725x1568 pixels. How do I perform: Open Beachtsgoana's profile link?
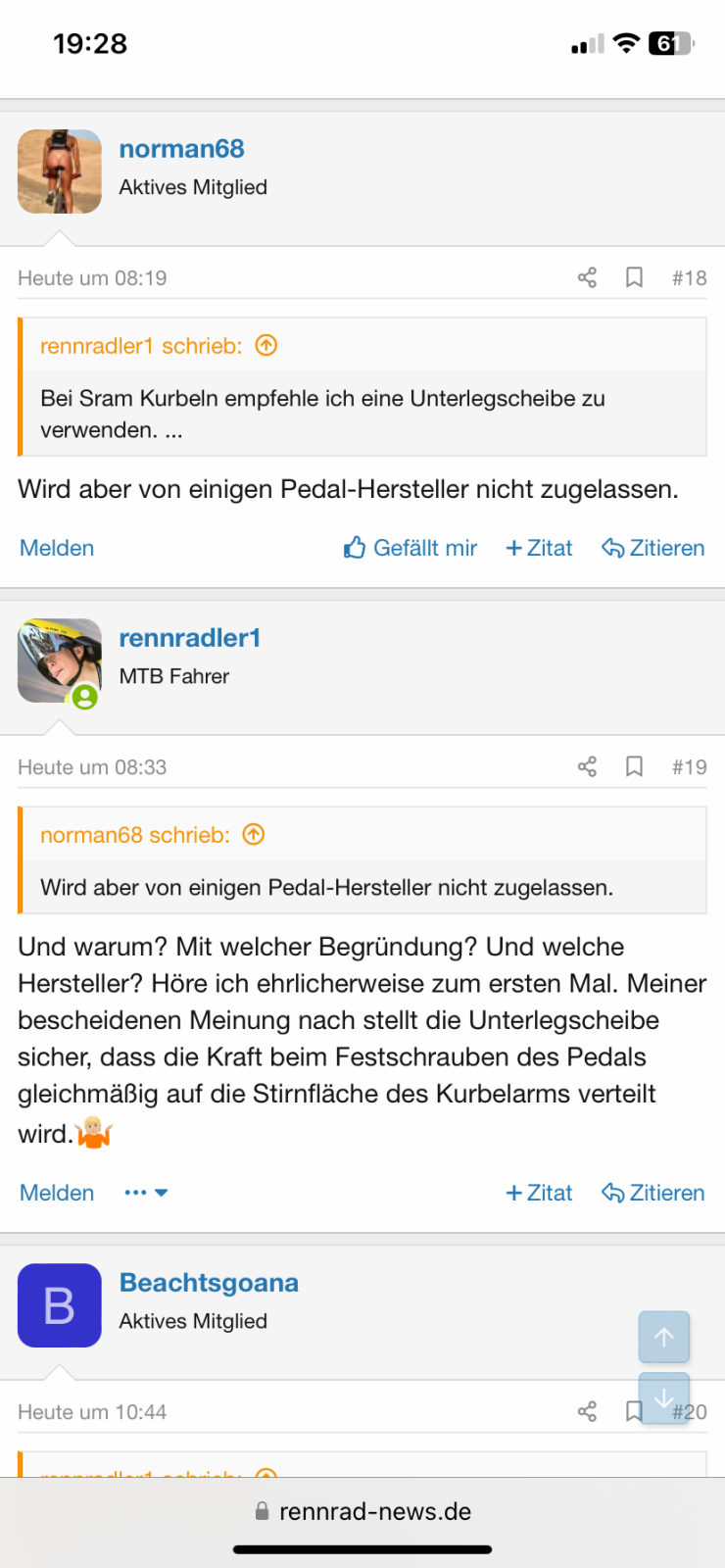[x=209, y=1283]
